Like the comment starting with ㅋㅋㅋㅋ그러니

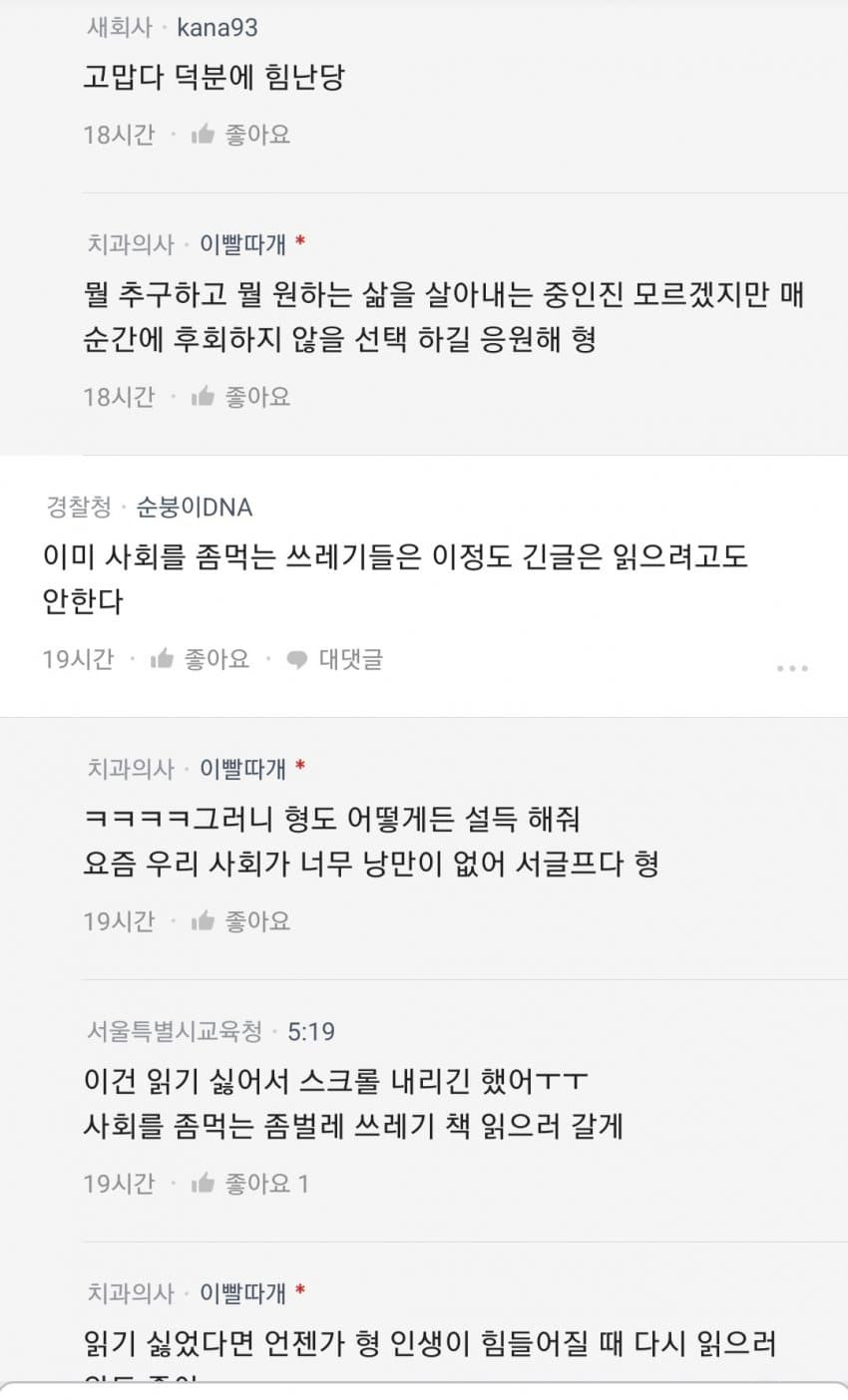(240, 921)
